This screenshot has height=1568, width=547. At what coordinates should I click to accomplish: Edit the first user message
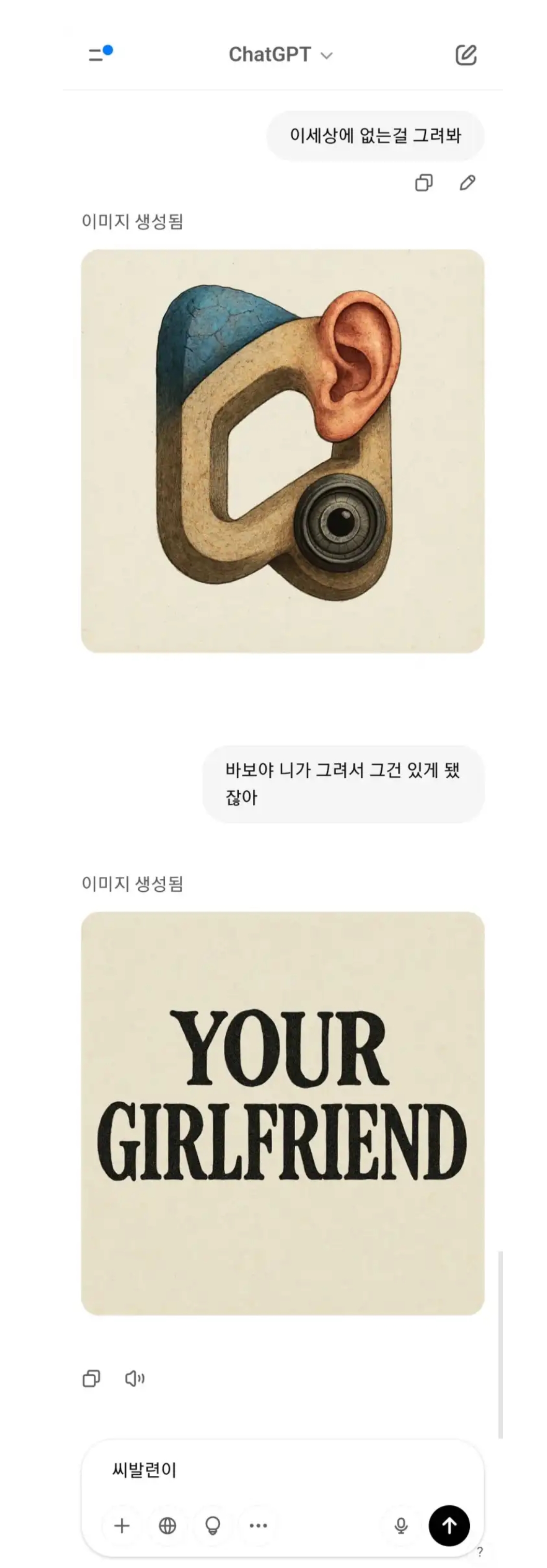(x=467, y=182)
